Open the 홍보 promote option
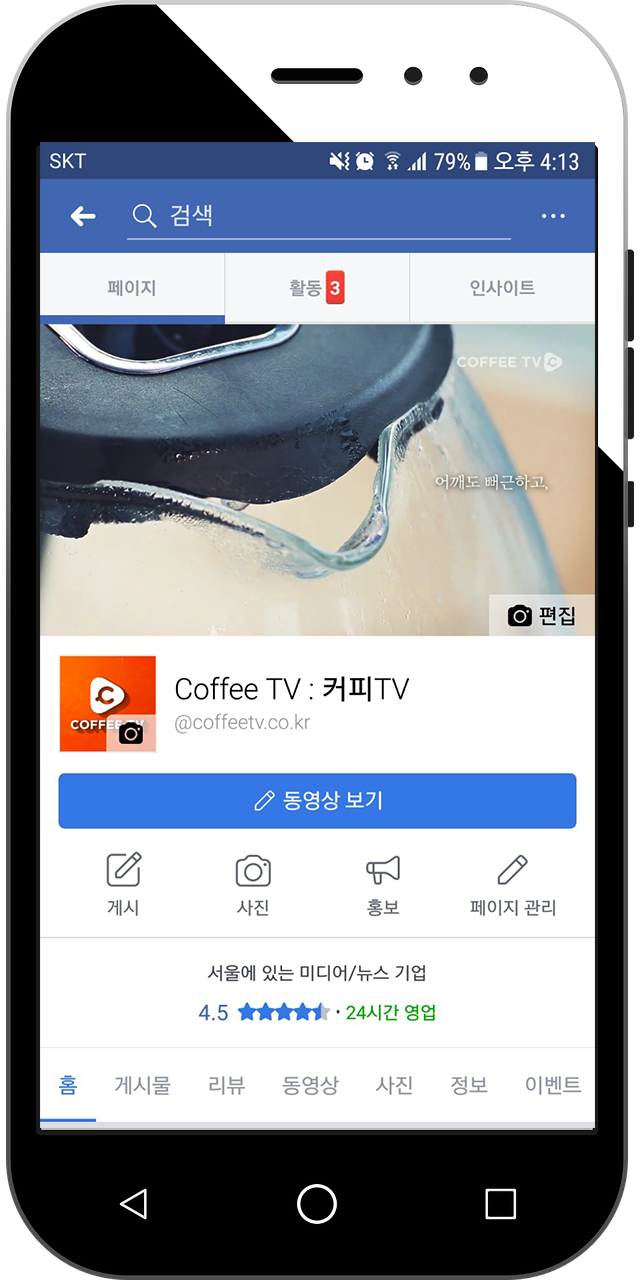The image size is (640, 1280). click(x=383, y=884)
